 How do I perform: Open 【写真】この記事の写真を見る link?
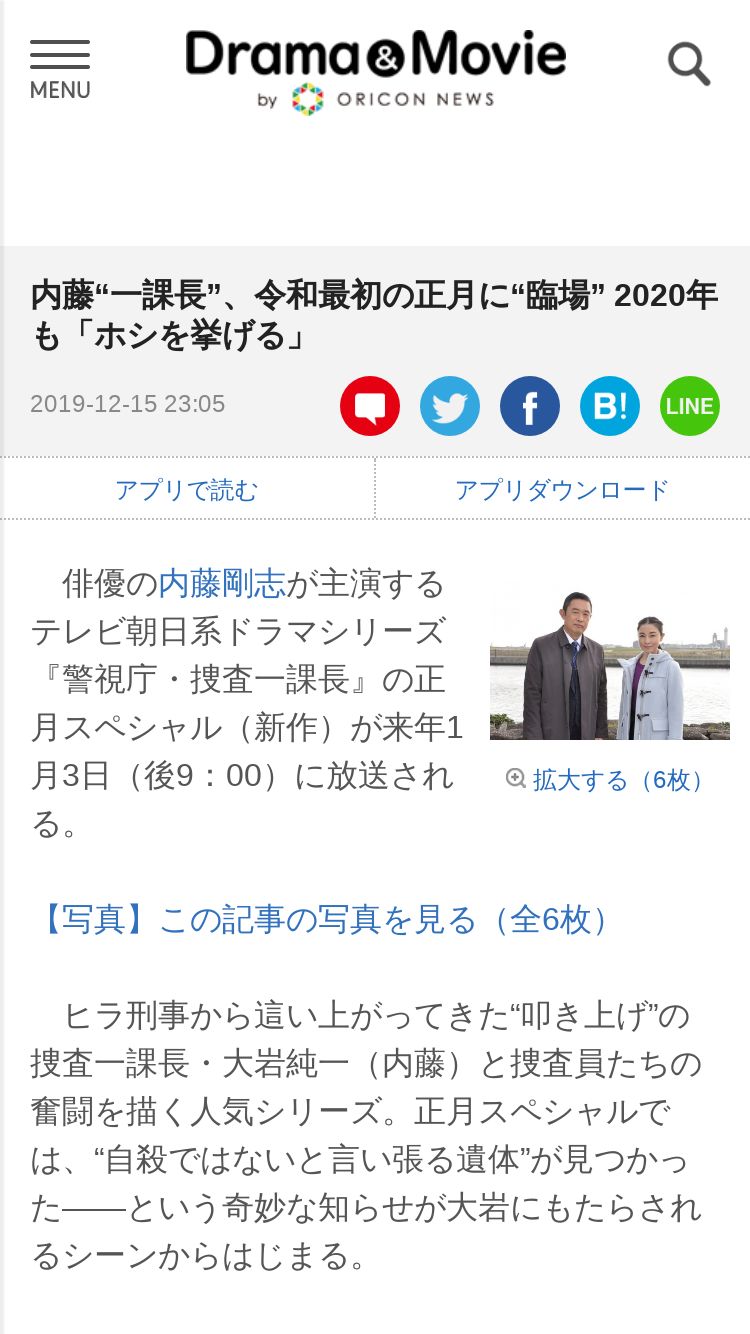point(322,920)
